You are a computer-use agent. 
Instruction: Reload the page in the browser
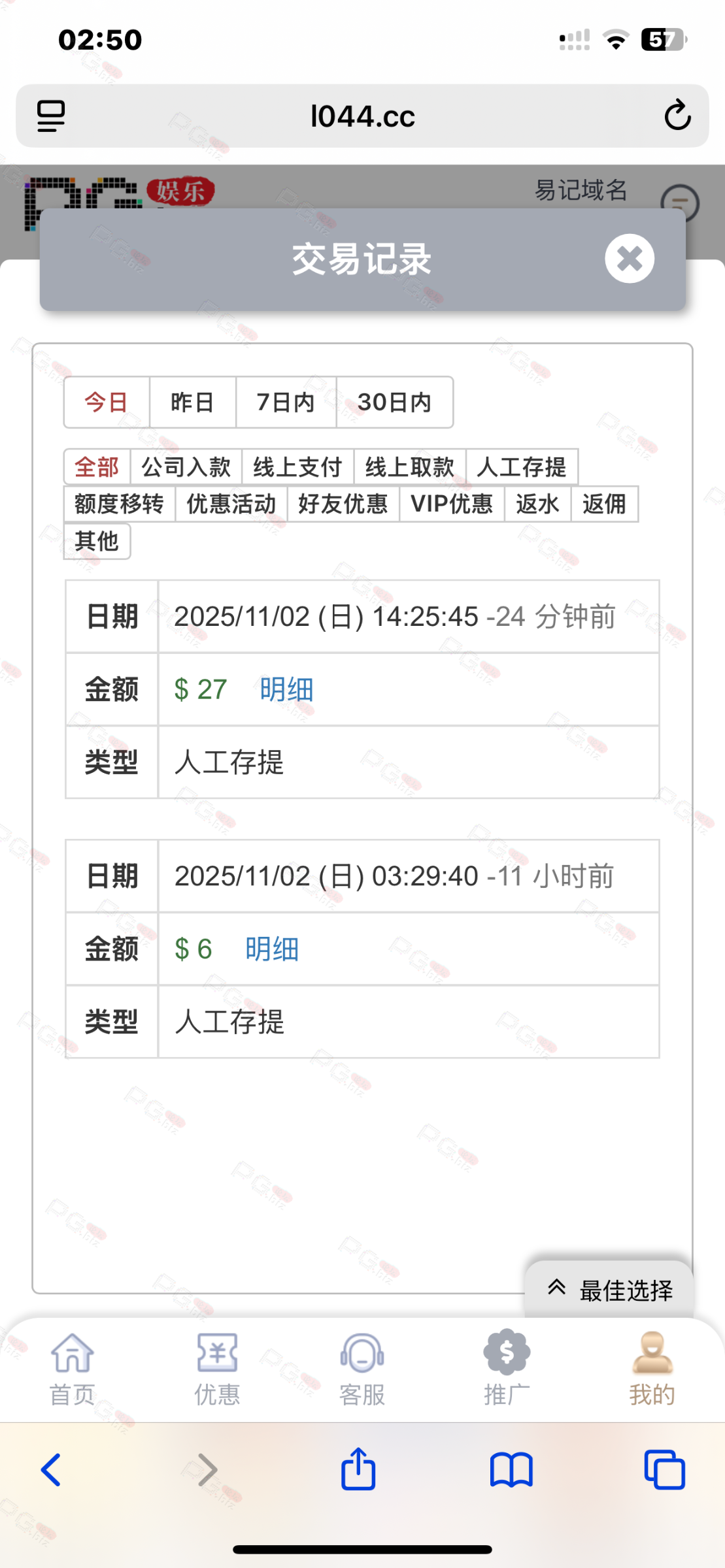point(677,116)
